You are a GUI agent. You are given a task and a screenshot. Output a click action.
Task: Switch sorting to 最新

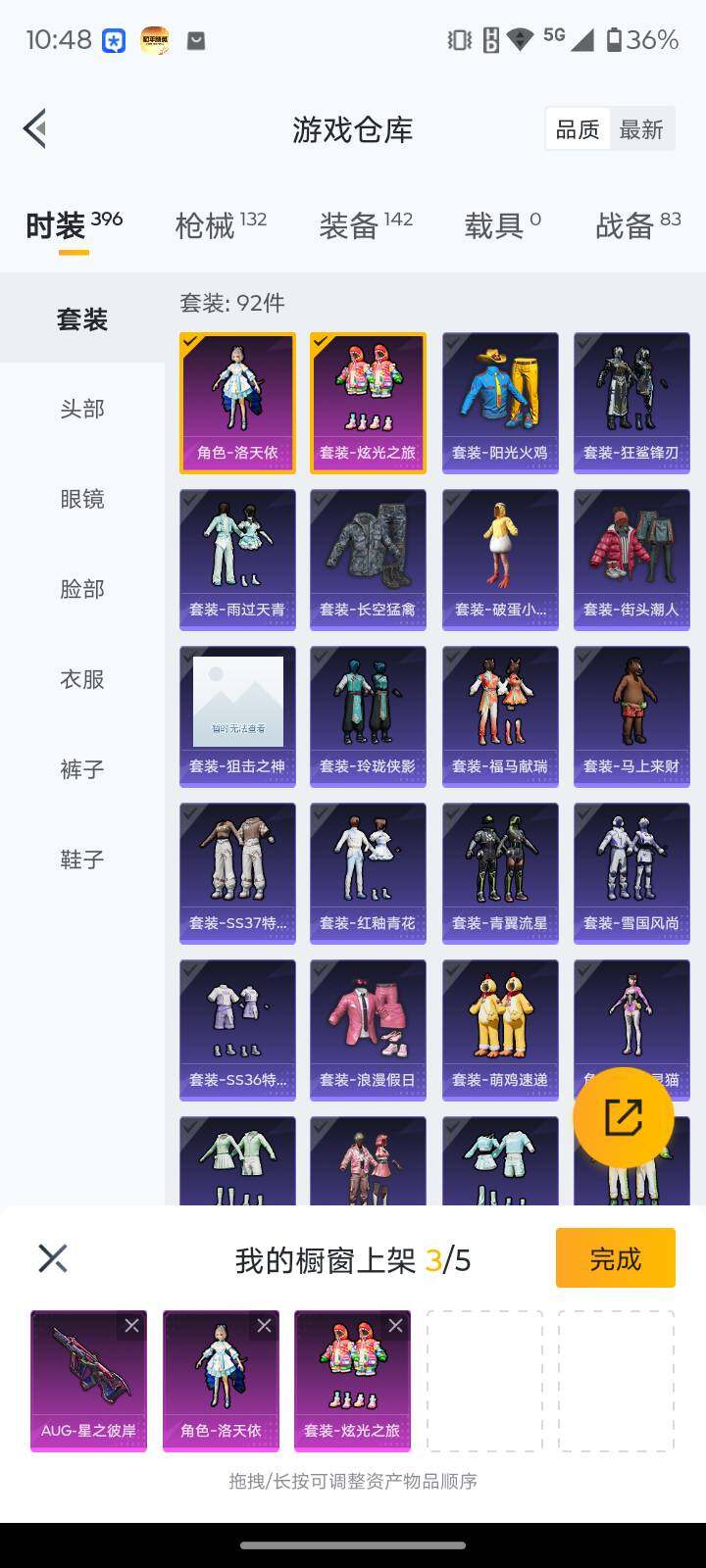click(642, 128)
